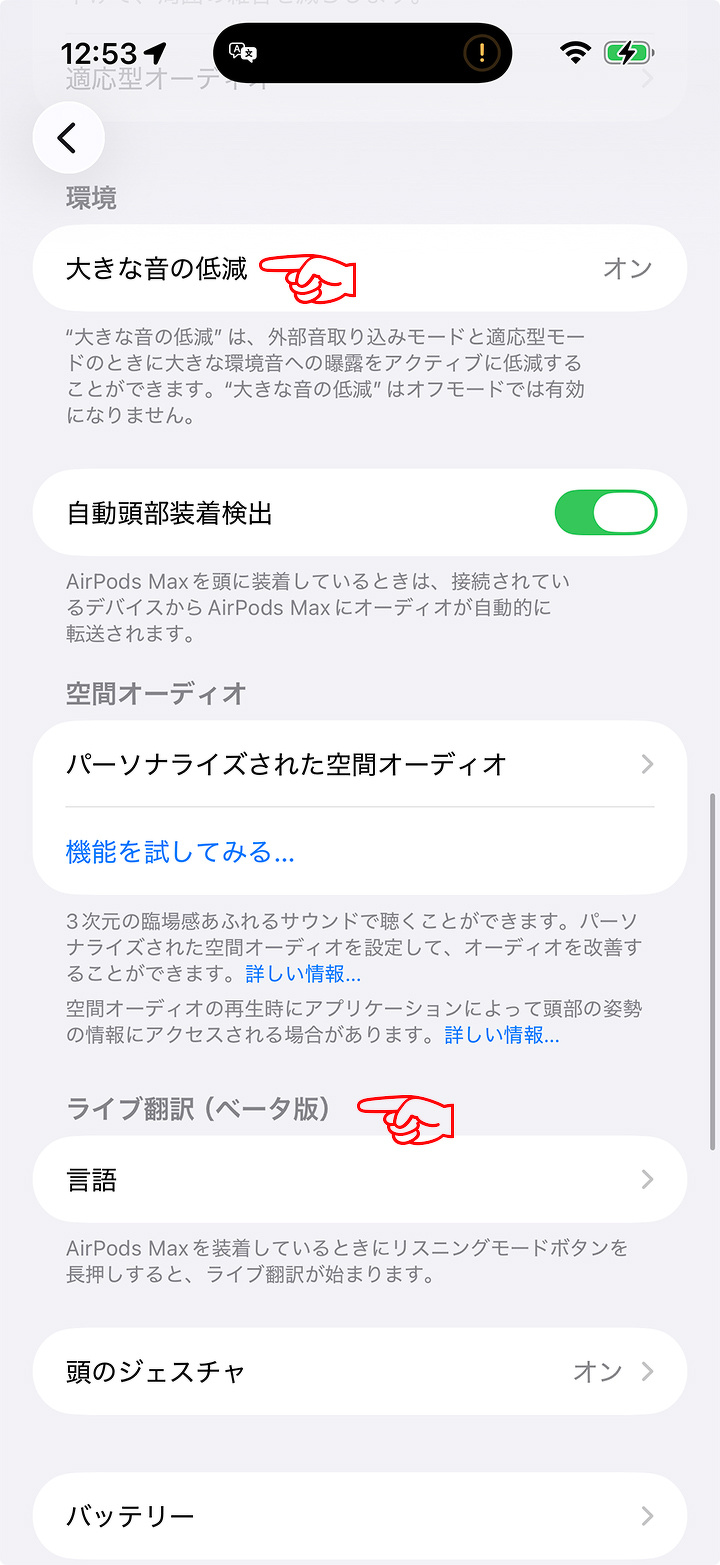Viewport: 720px width, 1565px height.
Task: Open the バッテリー row
Action: pyautogui.click(x=360, y=1516)
